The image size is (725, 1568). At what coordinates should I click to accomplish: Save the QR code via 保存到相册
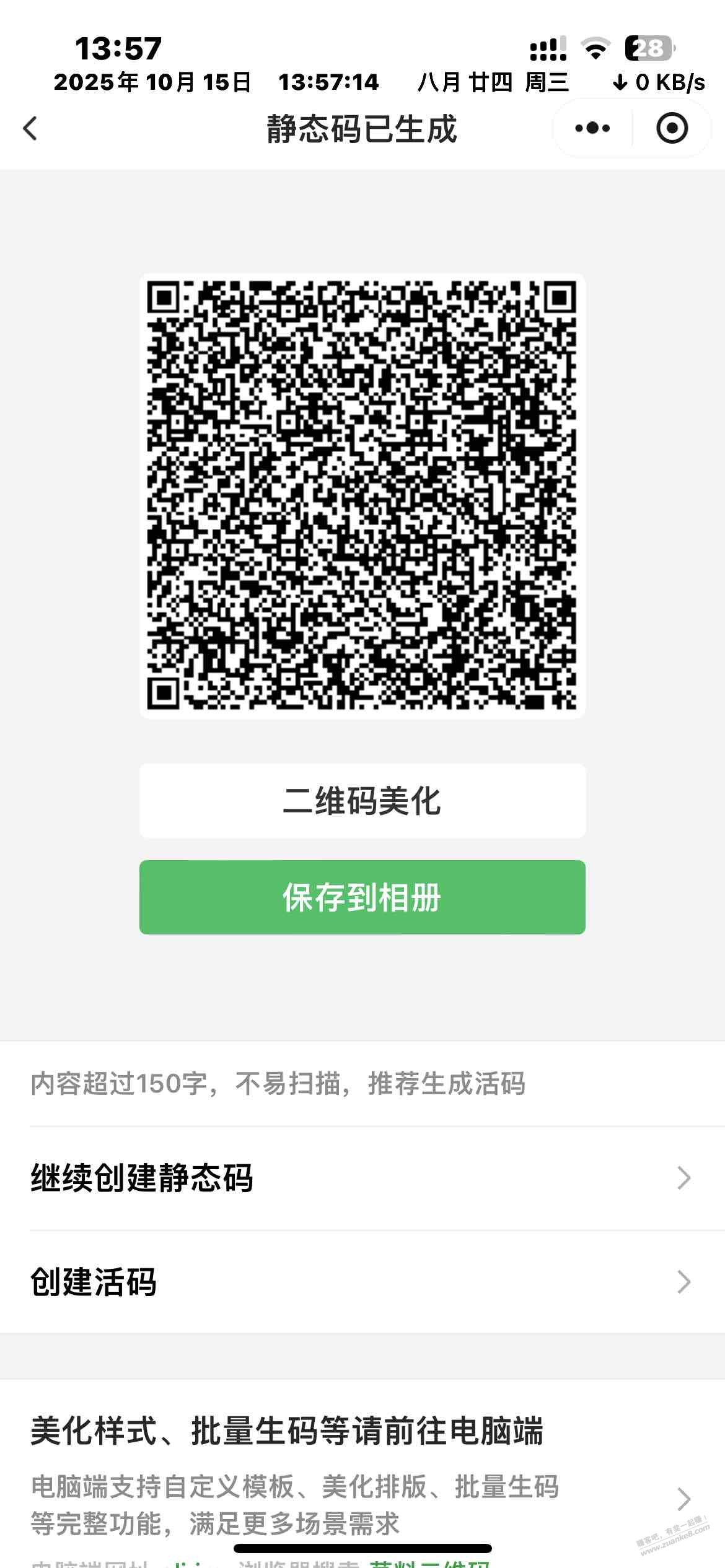point(362,897)
